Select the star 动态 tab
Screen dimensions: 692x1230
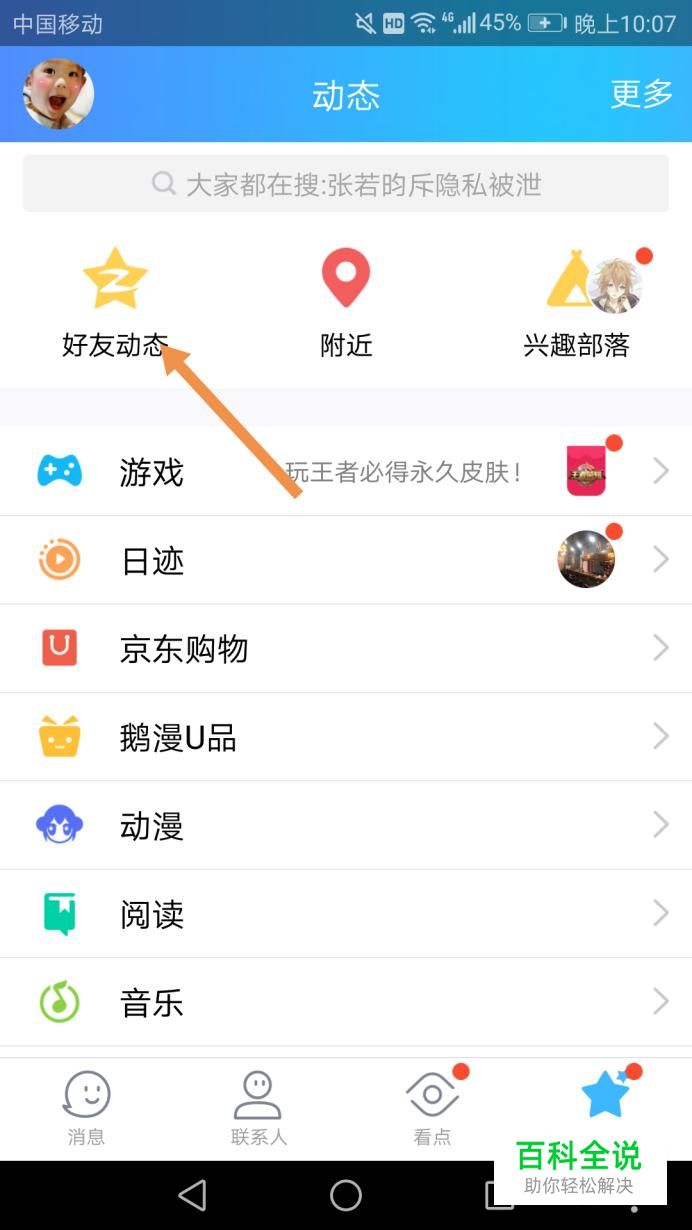click(x=606, y=1096)
